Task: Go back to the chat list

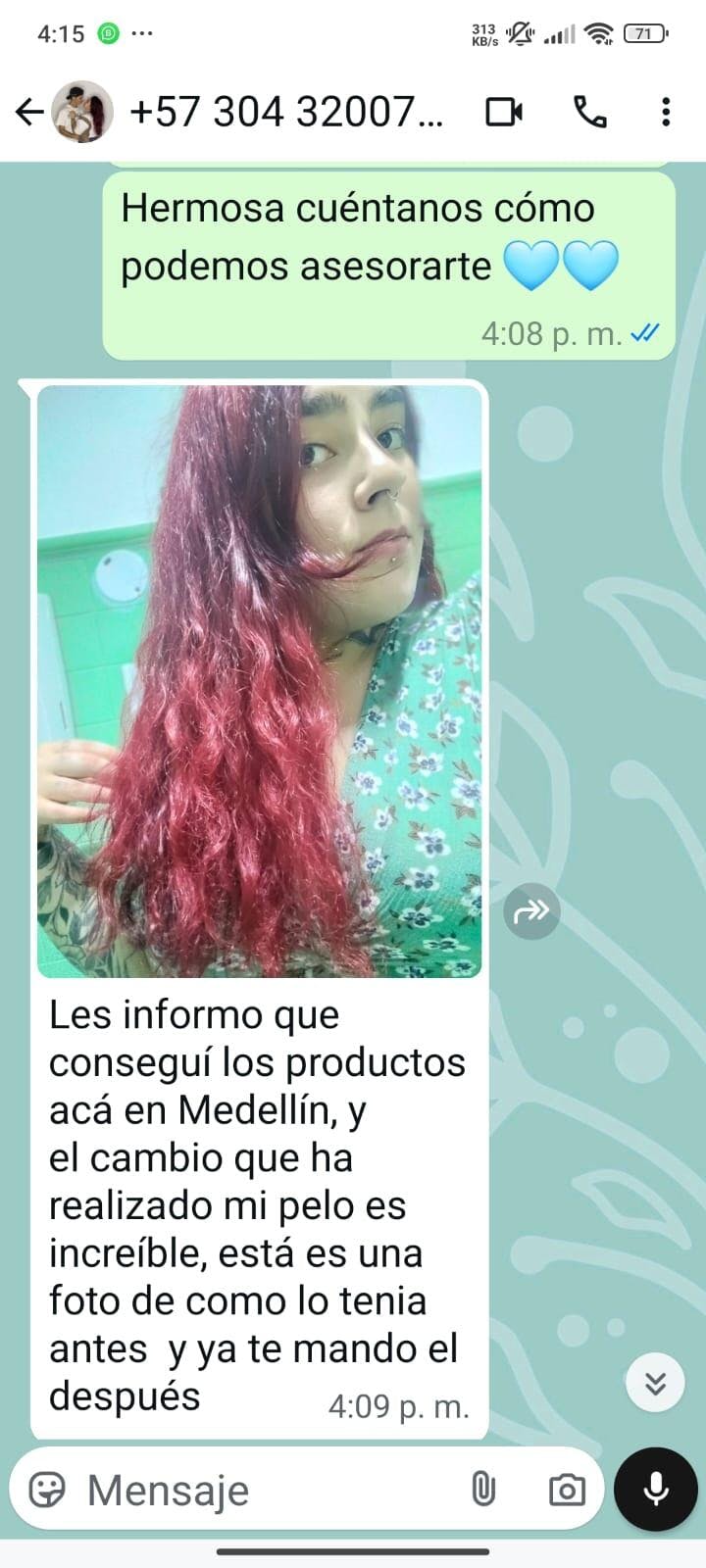Action: pos(29,113)
